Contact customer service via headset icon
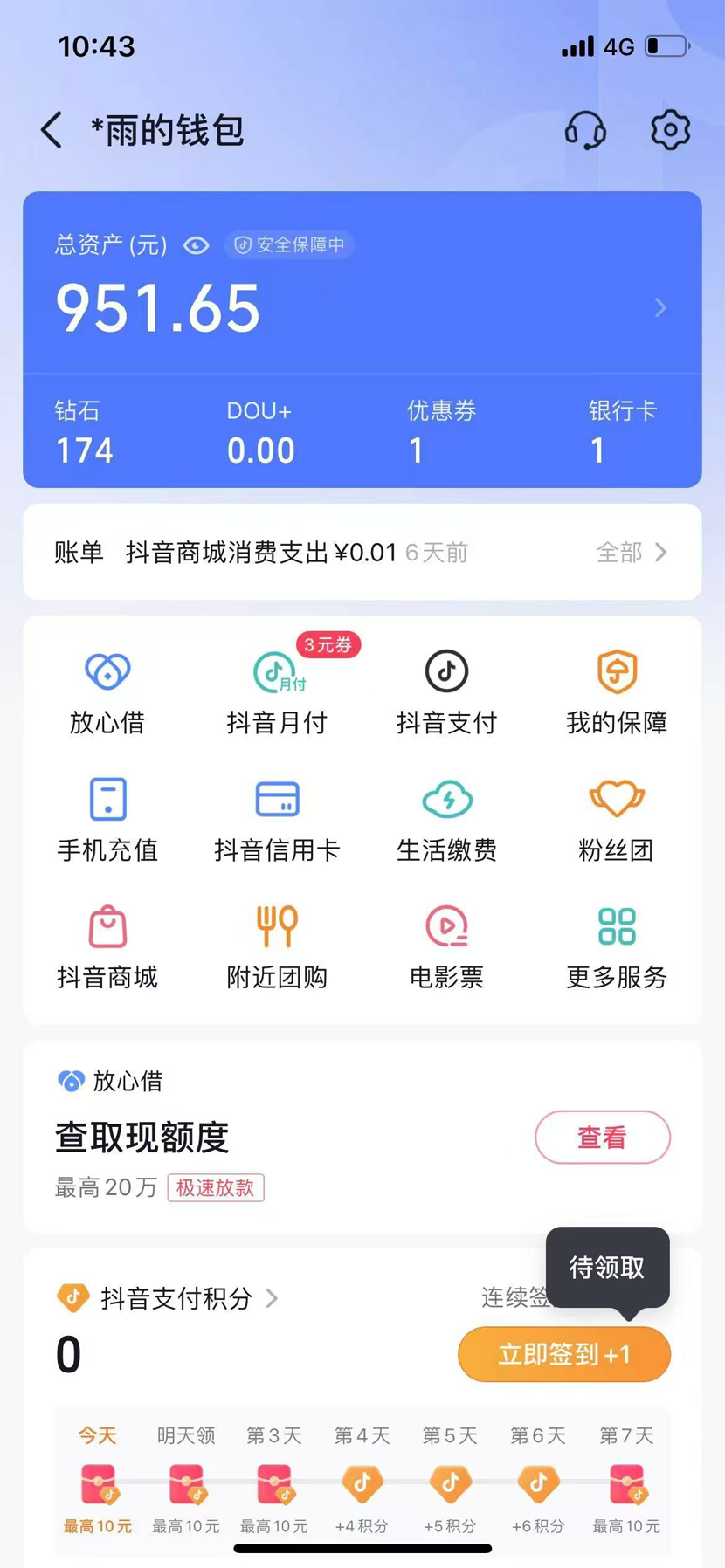The image size is (725, 1568). tap(584, 131)
